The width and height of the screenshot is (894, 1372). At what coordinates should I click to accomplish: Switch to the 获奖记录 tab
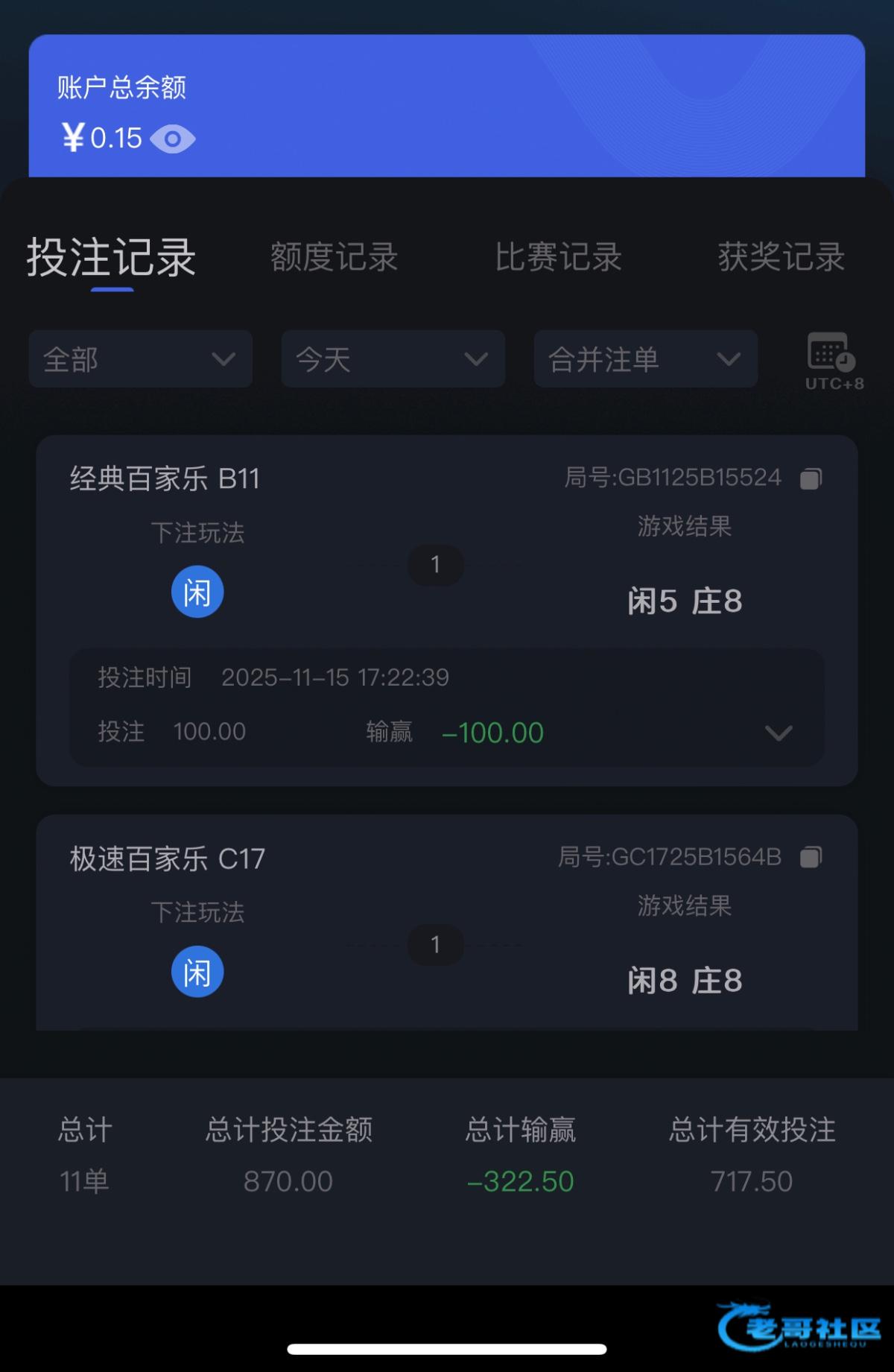click(x=781, y=257)
